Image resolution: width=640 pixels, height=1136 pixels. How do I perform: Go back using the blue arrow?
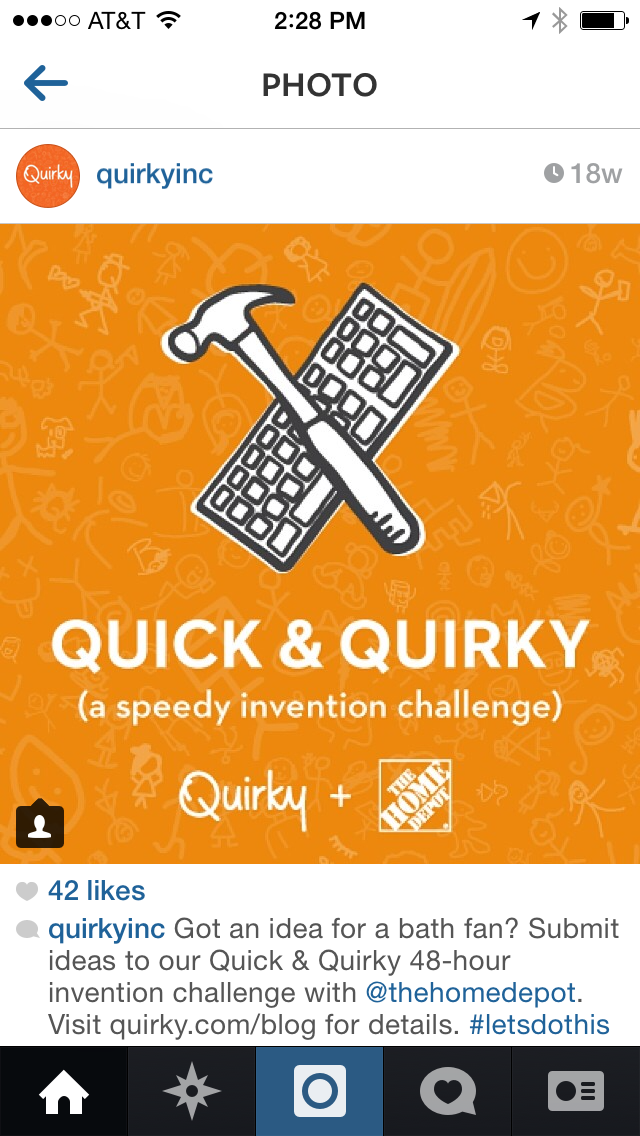pyautogui.click(x=46, y=83)
